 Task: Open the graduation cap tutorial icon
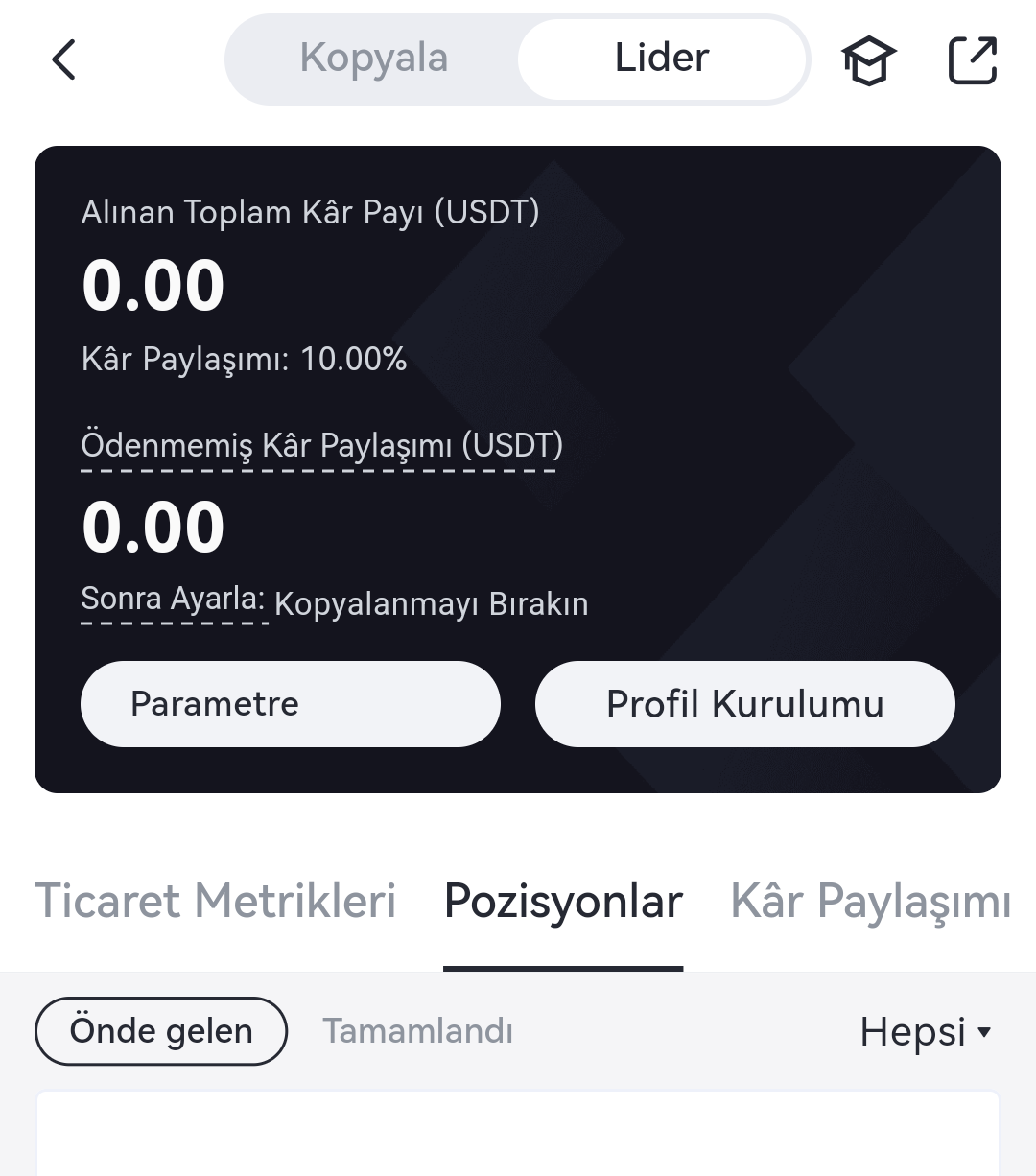[x=868, y=60]
